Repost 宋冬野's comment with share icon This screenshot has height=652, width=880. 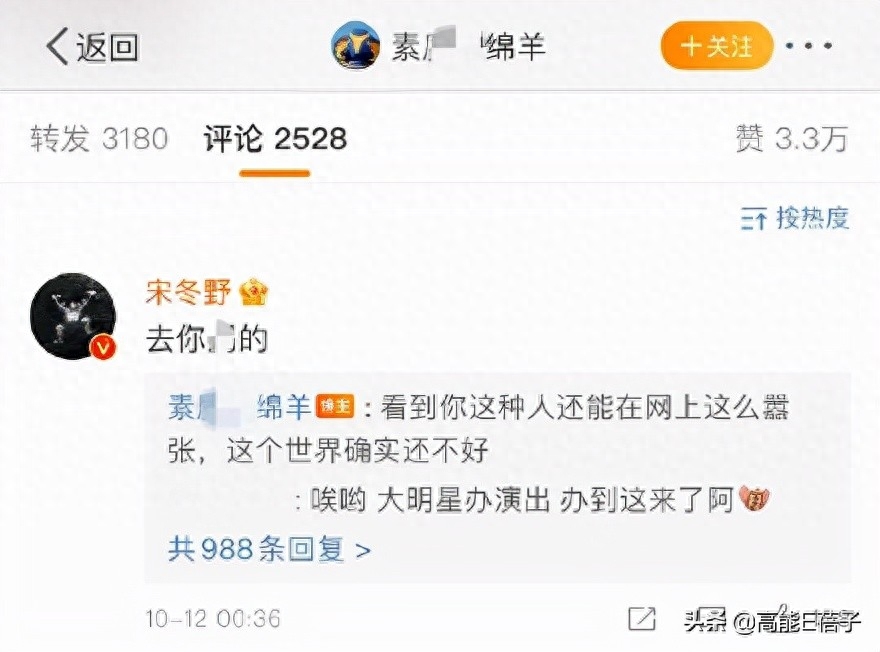click(x=642, y=618)
